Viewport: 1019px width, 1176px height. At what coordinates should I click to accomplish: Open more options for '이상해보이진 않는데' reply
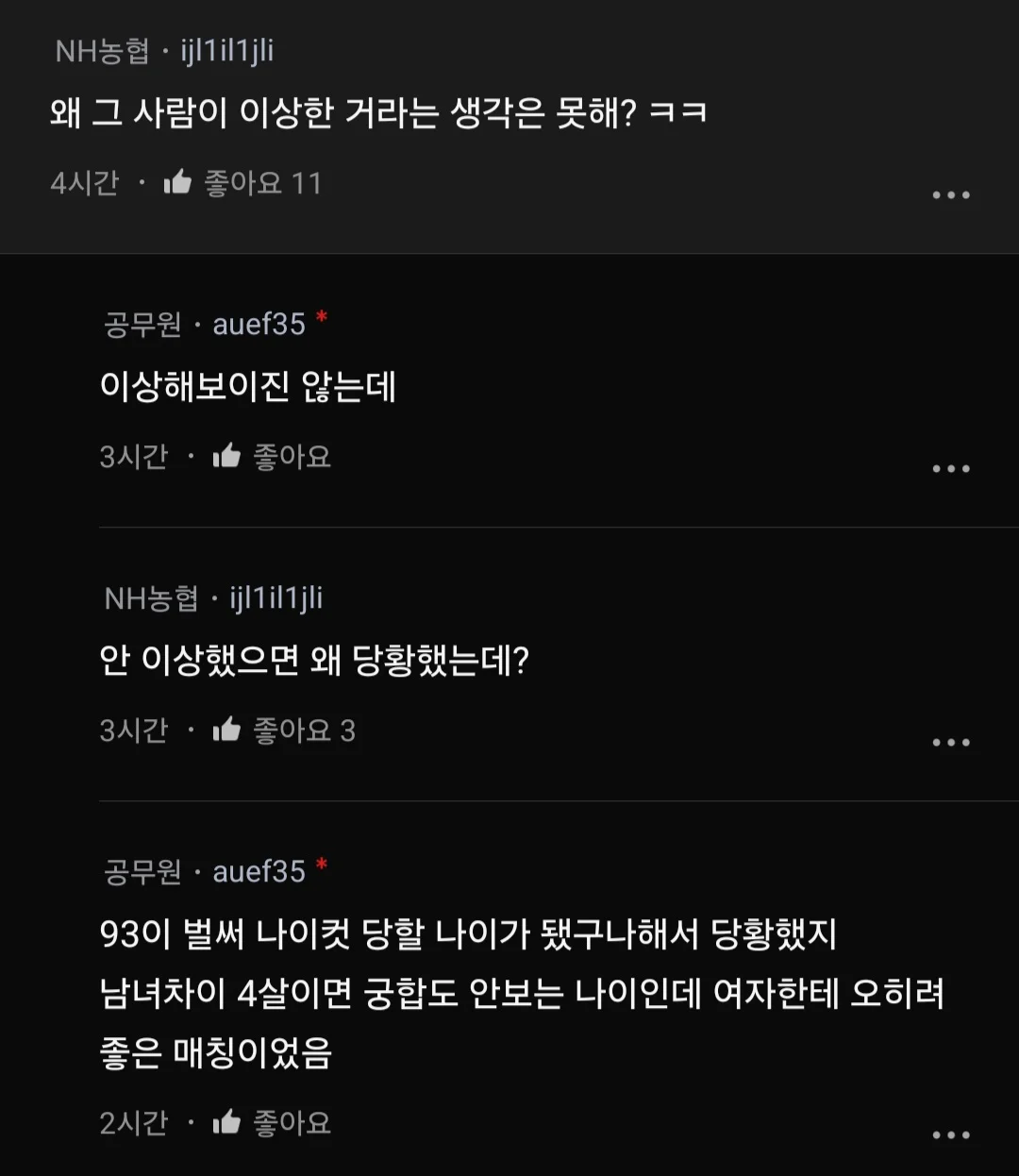click(950, 469)
